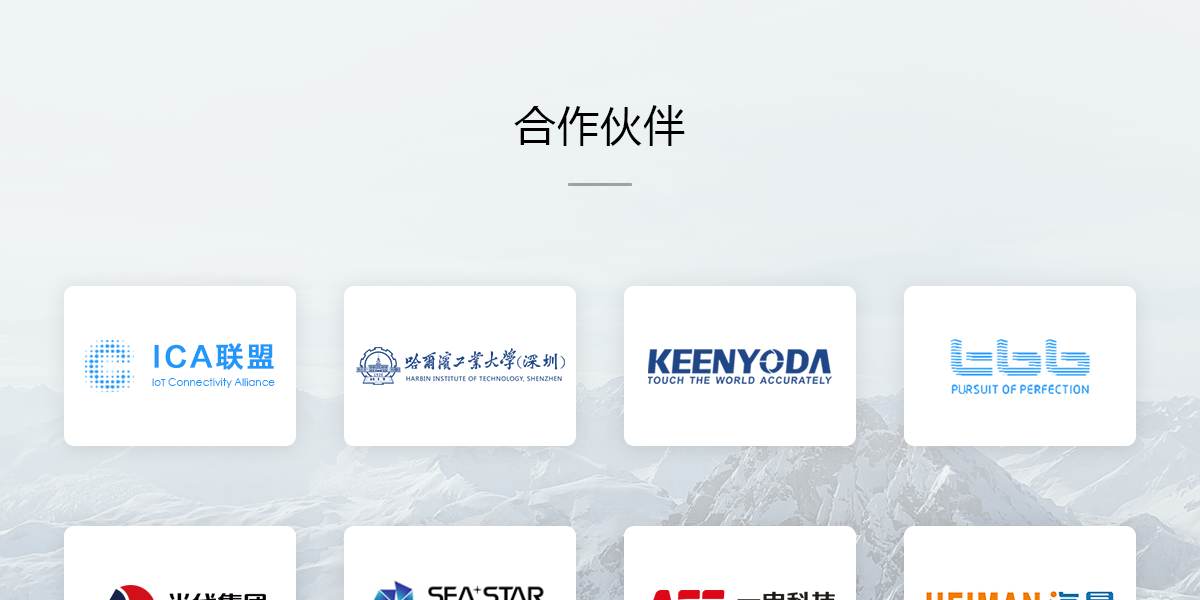Tap the Pursuit of Perfection partner card
The image size is (1200, 600).
pos(1020,366)
